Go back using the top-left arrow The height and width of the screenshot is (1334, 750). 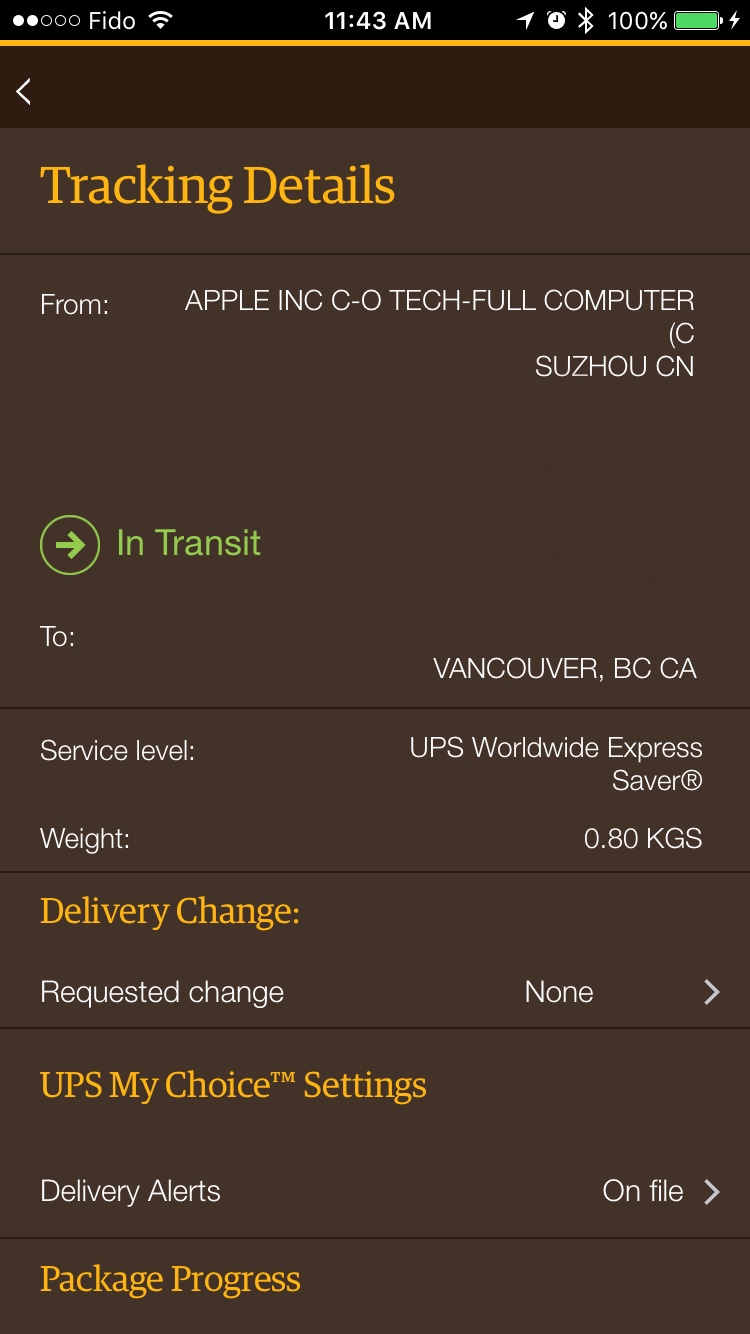pyautogui.click(x=24, y=91)
